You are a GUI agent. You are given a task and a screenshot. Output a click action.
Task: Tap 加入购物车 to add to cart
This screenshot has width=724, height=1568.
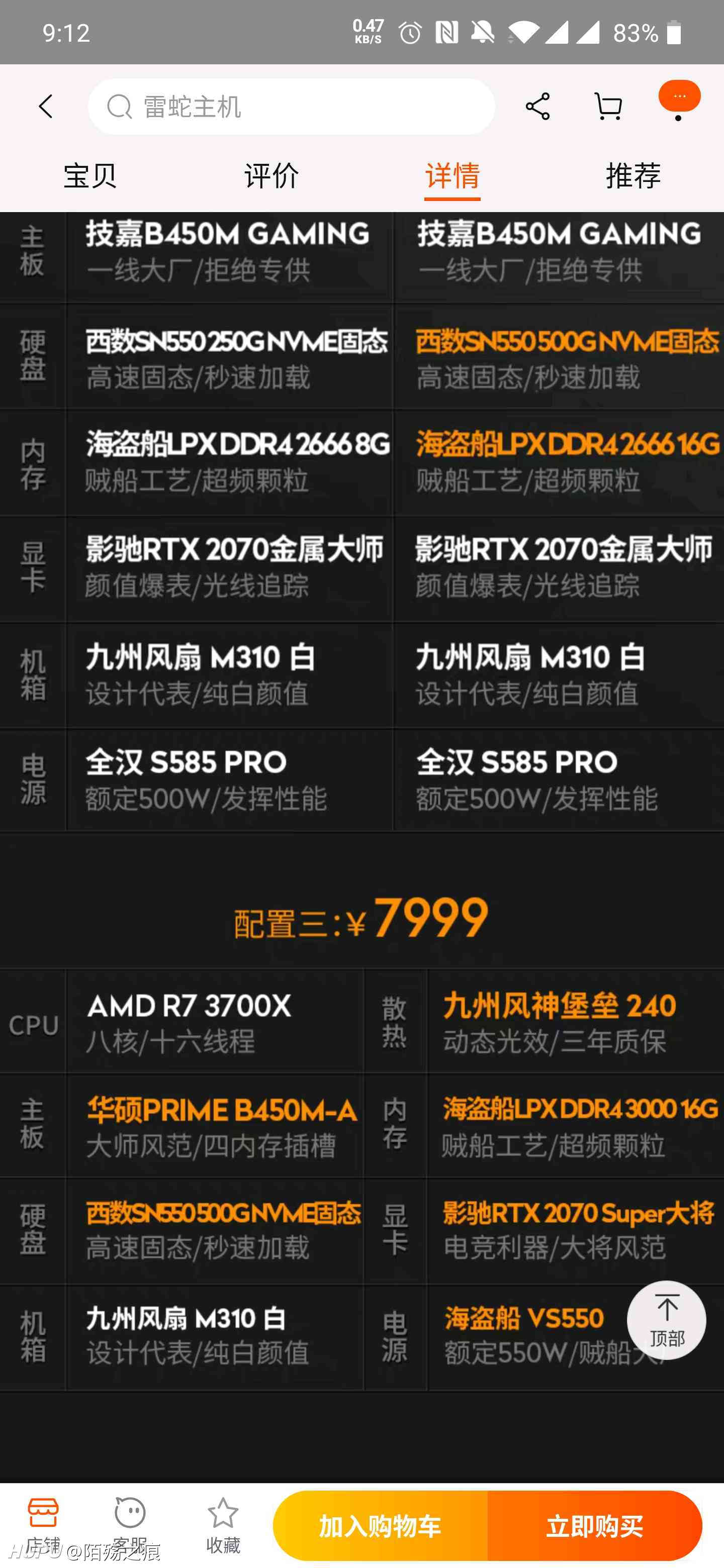coord(380,1526)
